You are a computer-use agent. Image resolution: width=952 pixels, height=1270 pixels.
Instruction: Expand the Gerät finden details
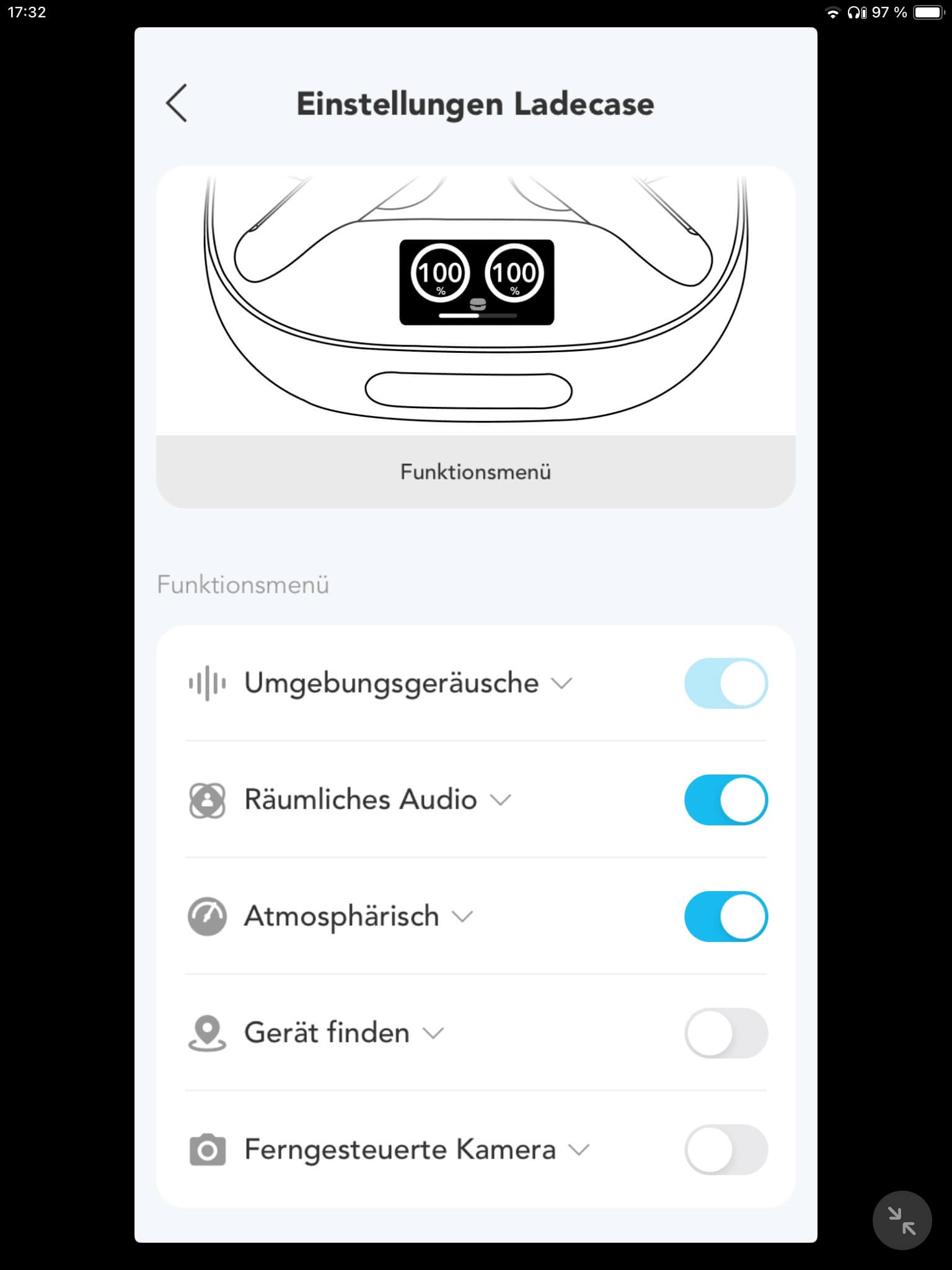click(433, 1033)
